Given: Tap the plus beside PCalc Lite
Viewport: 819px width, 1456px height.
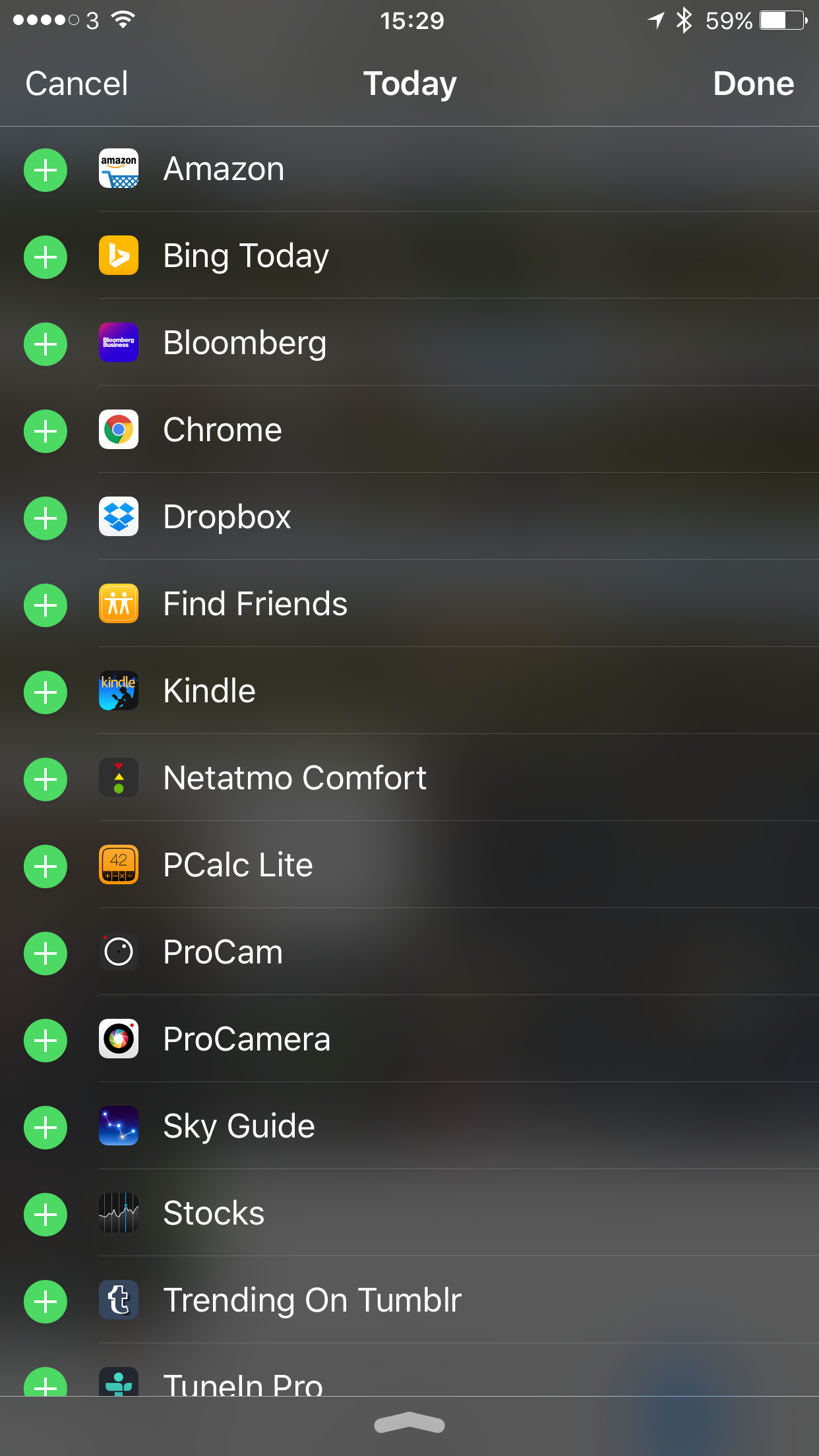Looking at the screenshot, I should (45, 866).
